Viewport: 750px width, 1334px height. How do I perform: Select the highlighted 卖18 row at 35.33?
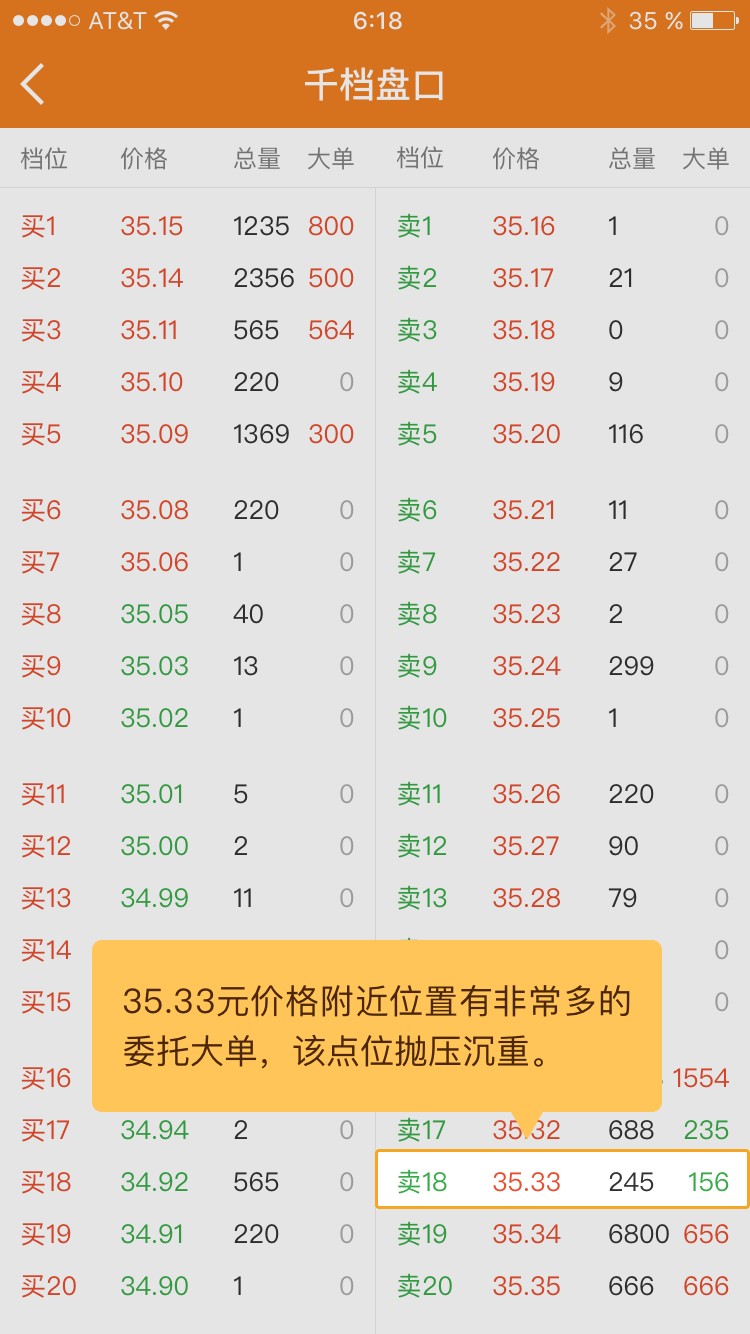coord(562,1180)
